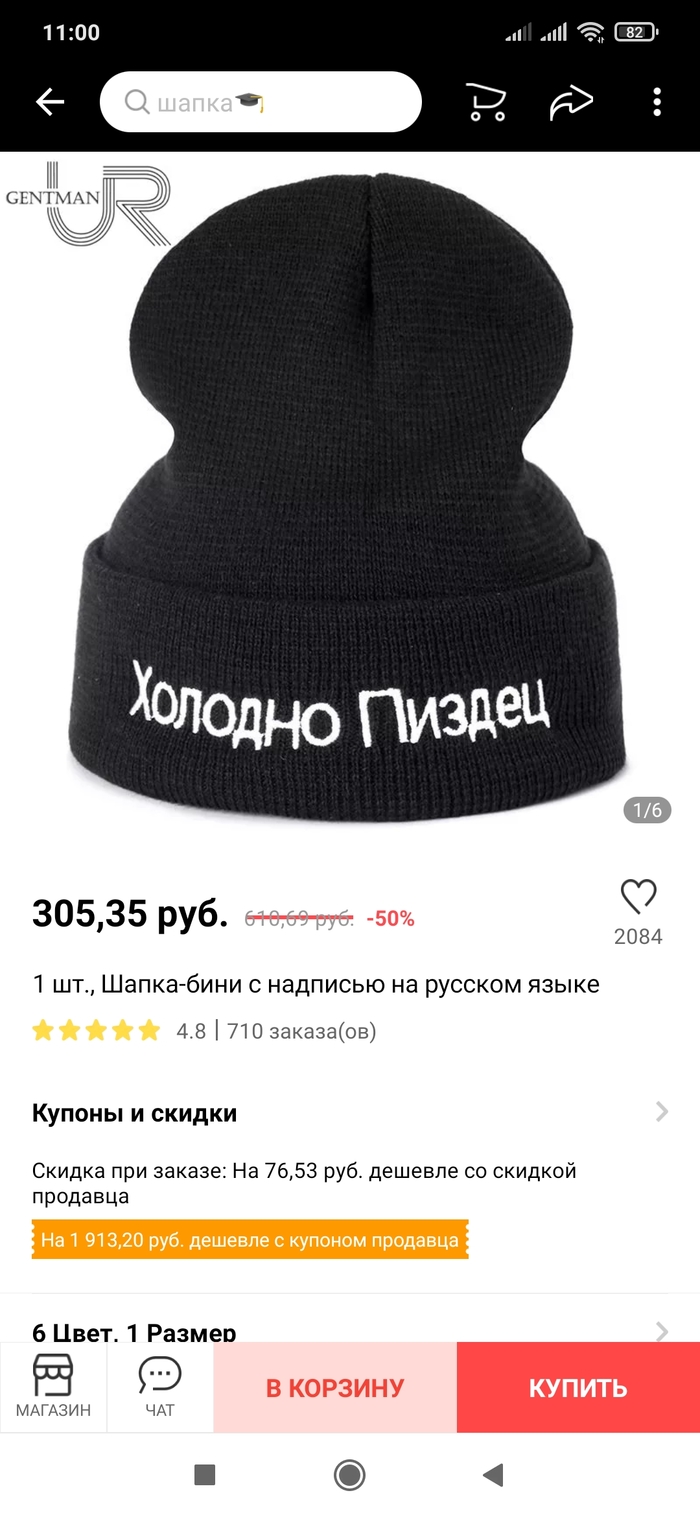The width and height of the screenshot is (700, 1517).
Task: Start a chat with the seller
Action: (159, 1387)
